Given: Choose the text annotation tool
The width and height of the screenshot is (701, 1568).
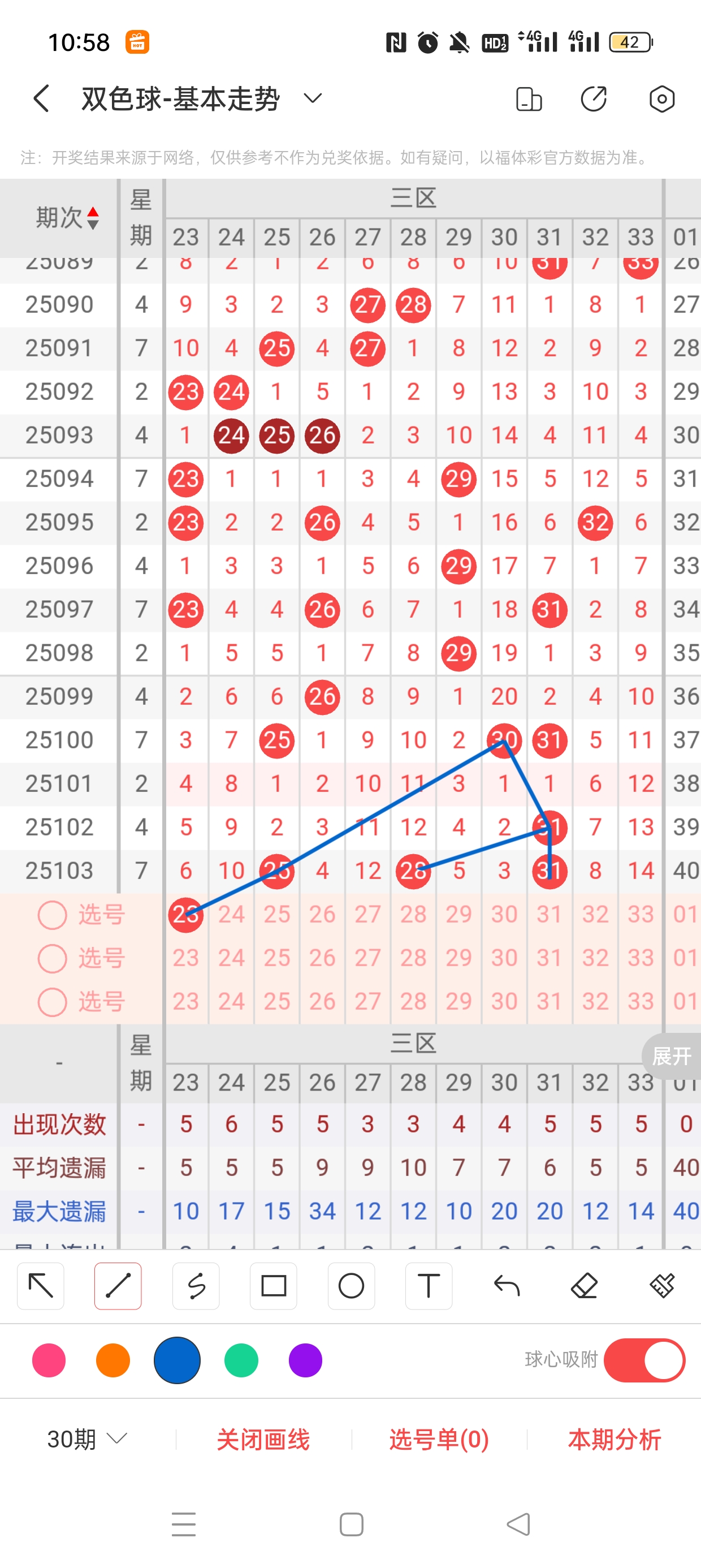Looking at the screenshot, I should [x=429, y=1286].
